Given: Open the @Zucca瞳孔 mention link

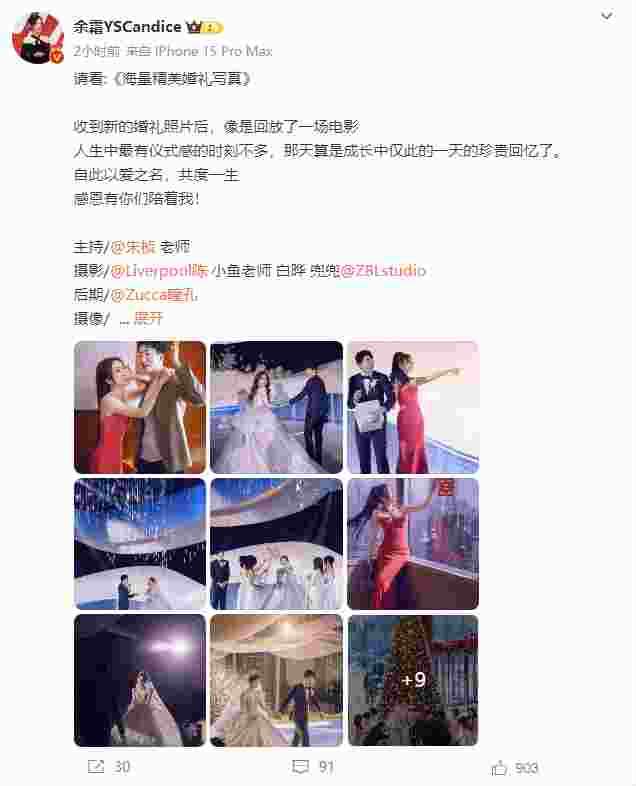Looking at the screenshot, I should coord(153,294).
